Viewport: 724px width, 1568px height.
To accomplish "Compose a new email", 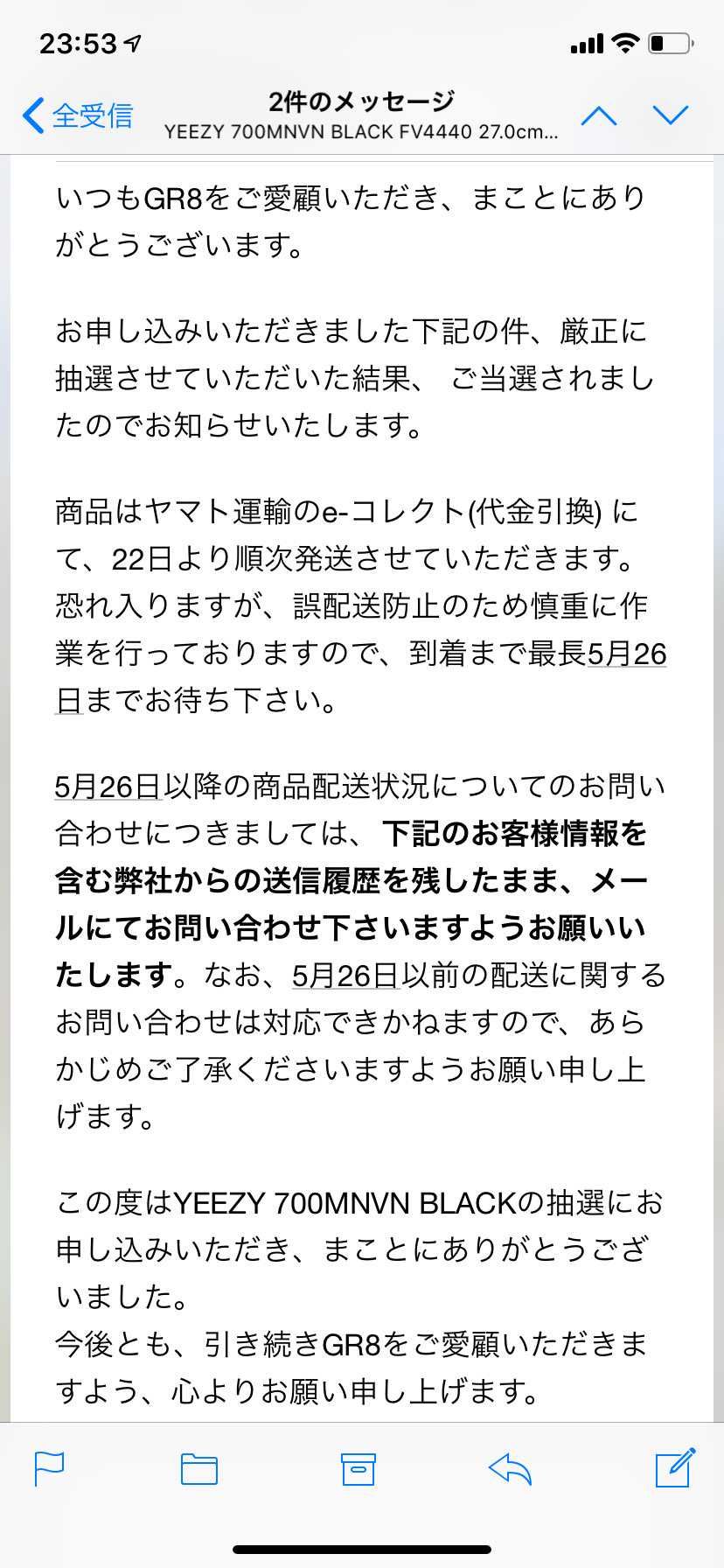I will (676, 1467).
